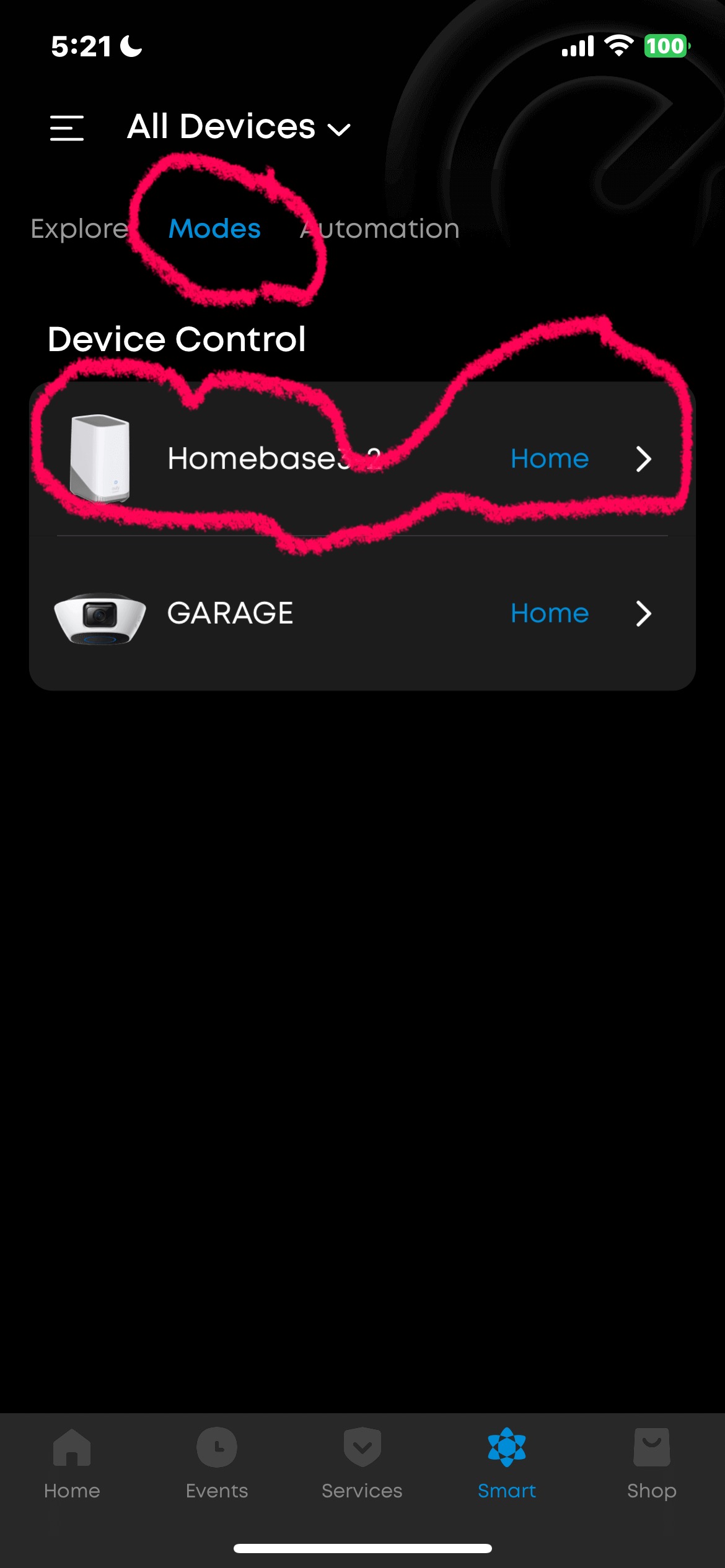Open Homebase3 mode settings

pos(362,459)
